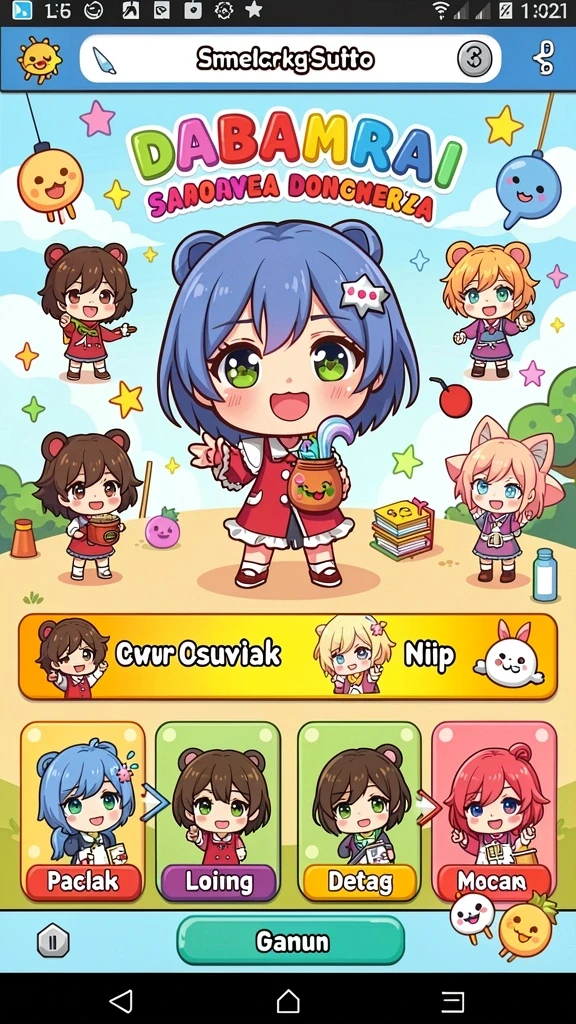Open the Cwur Osuviak banner

click(x=288, y=656)
